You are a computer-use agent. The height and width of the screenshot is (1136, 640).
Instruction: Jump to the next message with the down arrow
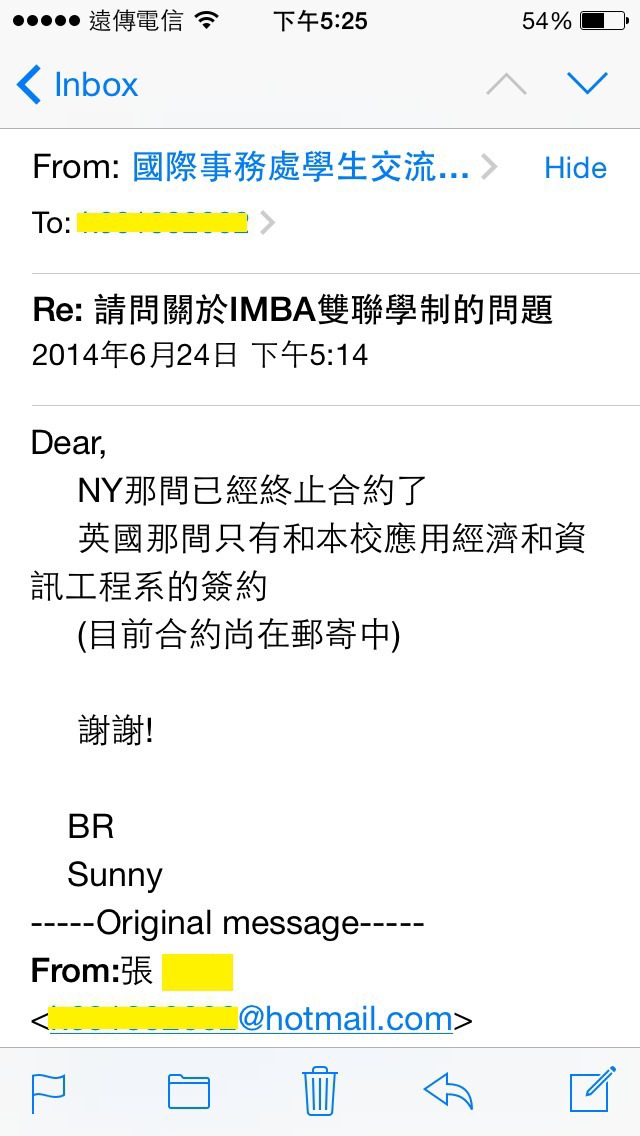(587, 84)
